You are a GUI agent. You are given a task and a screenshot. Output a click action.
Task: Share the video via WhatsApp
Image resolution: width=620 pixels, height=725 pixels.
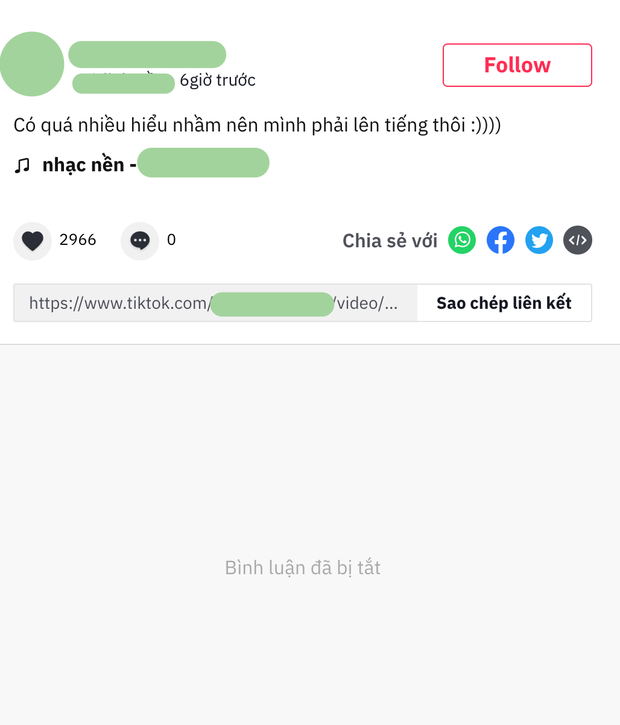click(462, 240)
